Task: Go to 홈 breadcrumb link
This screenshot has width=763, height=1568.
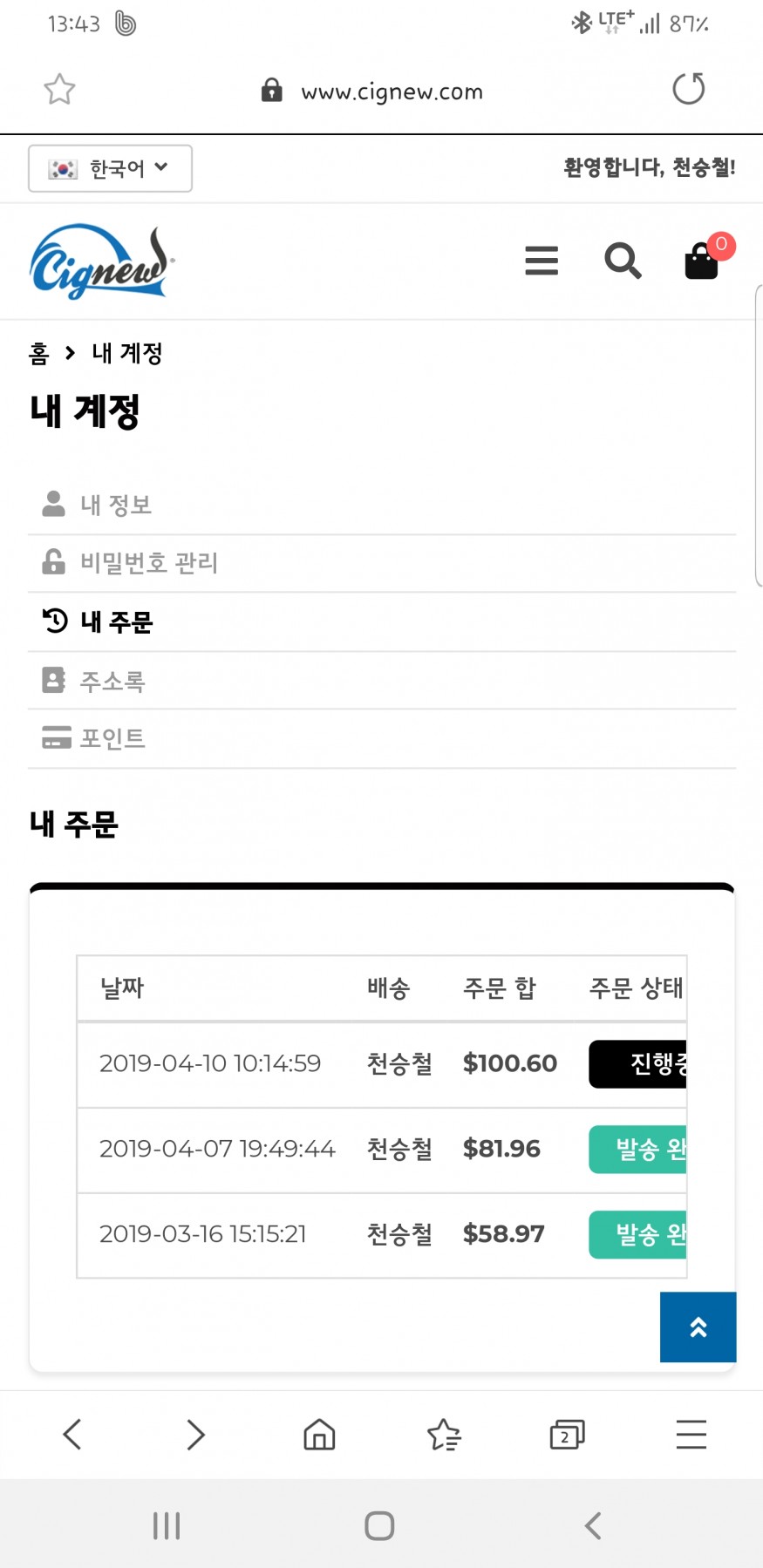Action: 39,353
